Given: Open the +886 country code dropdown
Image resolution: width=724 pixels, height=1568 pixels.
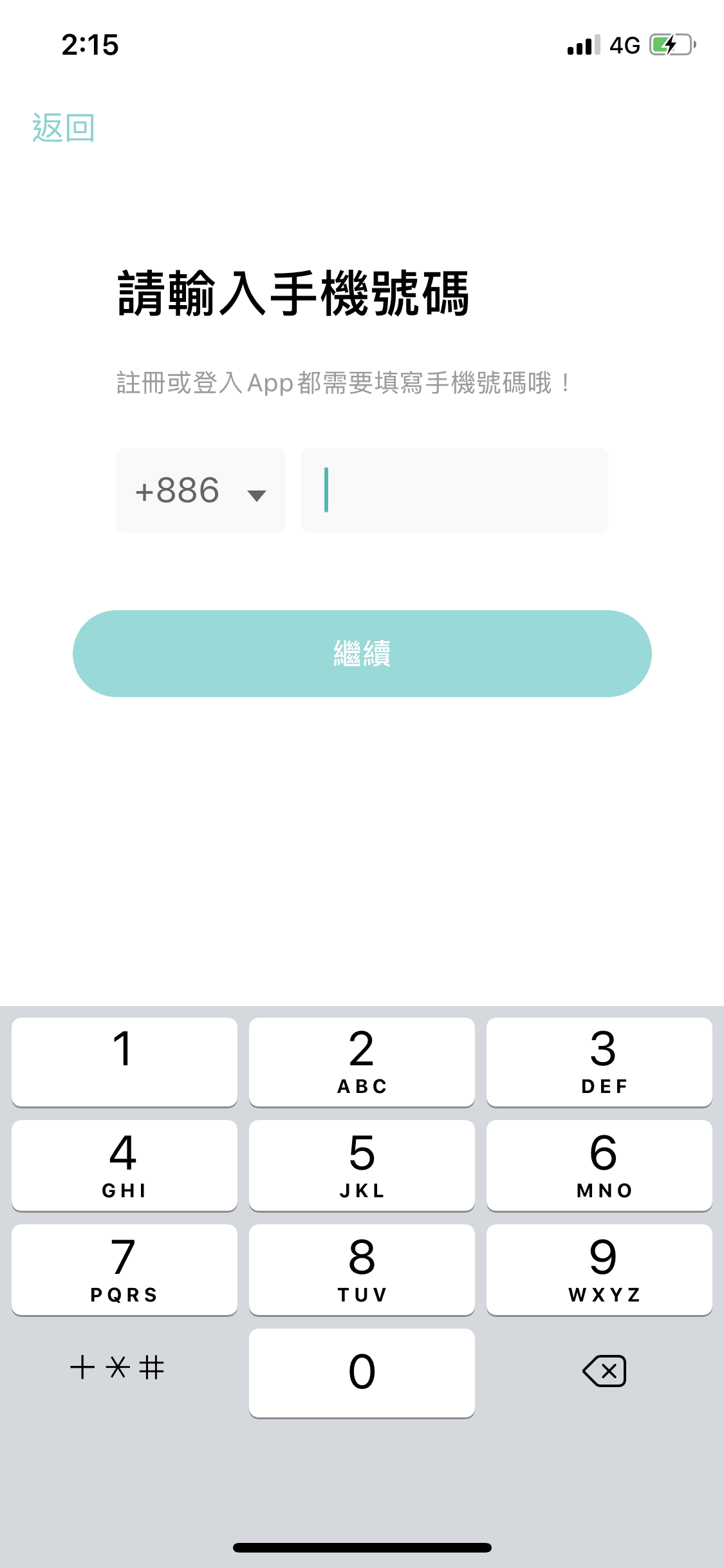Looking at the screenshot, I should (x=200, y=490).
